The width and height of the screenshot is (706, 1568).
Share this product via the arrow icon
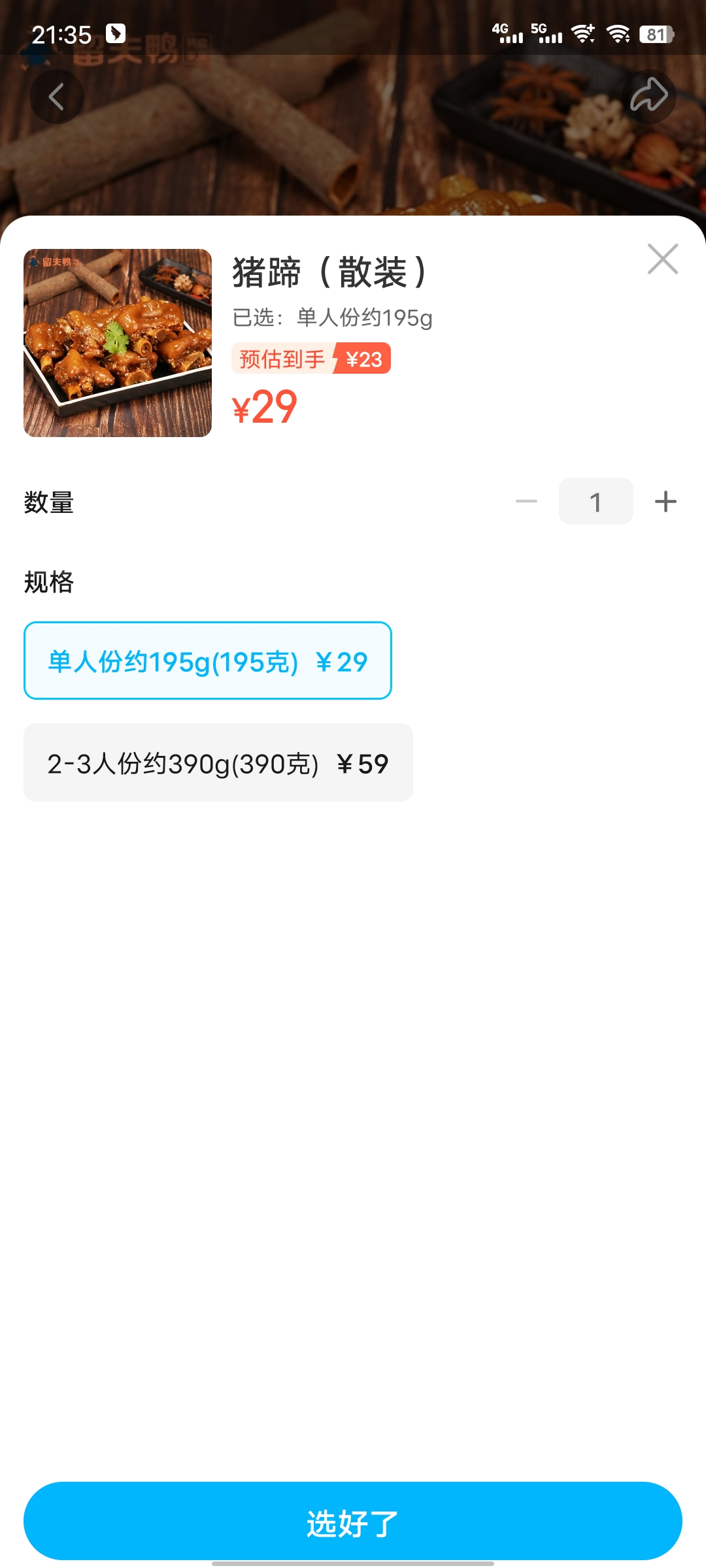pos(648,97)
